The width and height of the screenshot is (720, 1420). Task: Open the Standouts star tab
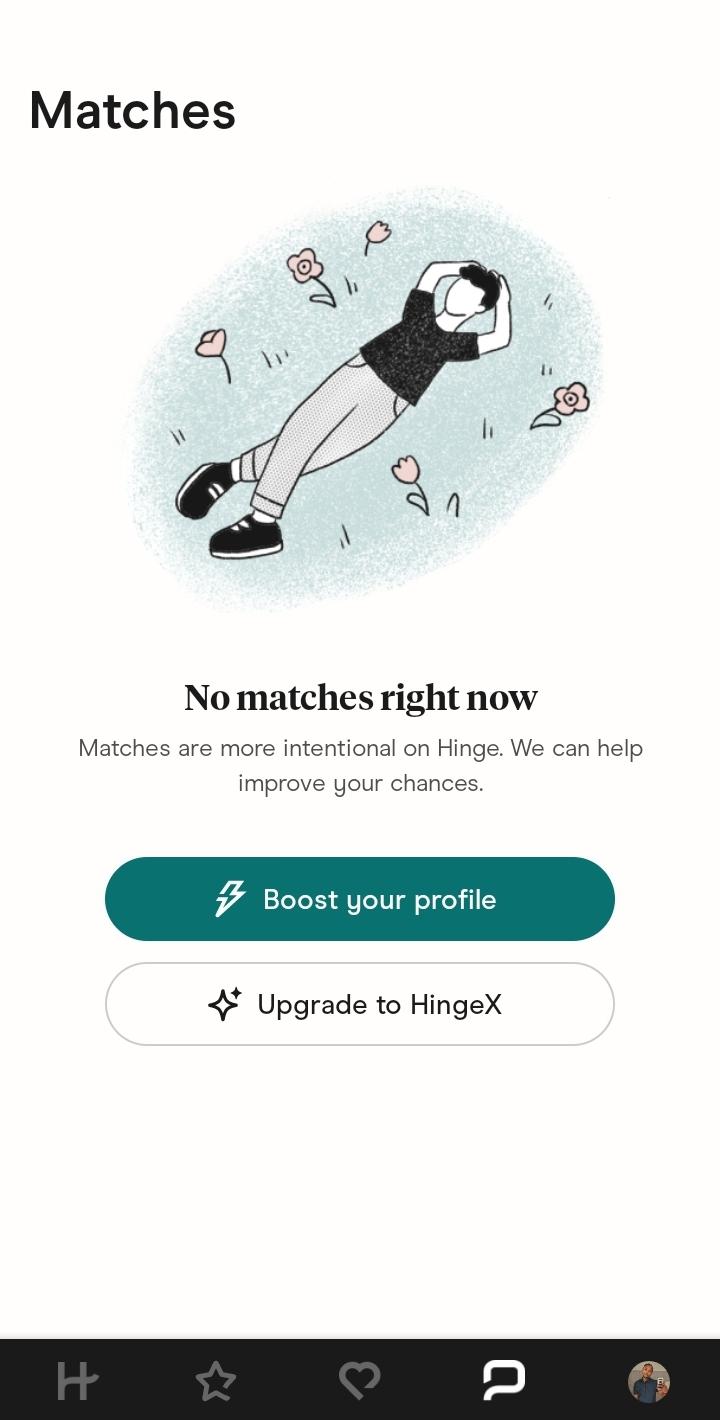(x=216, y=1381)
